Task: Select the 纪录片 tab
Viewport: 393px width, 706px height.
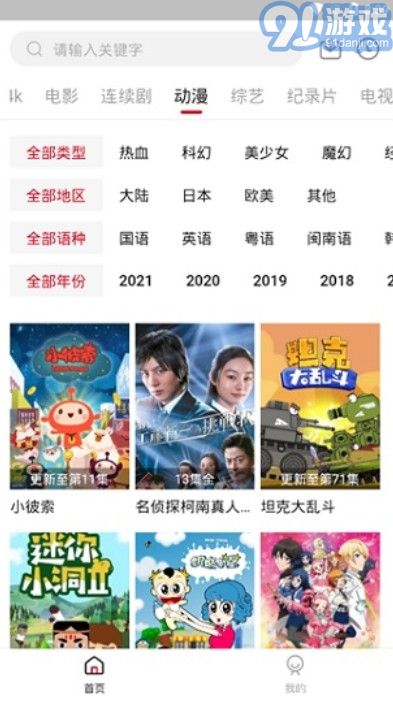Action: click(312, 96)
